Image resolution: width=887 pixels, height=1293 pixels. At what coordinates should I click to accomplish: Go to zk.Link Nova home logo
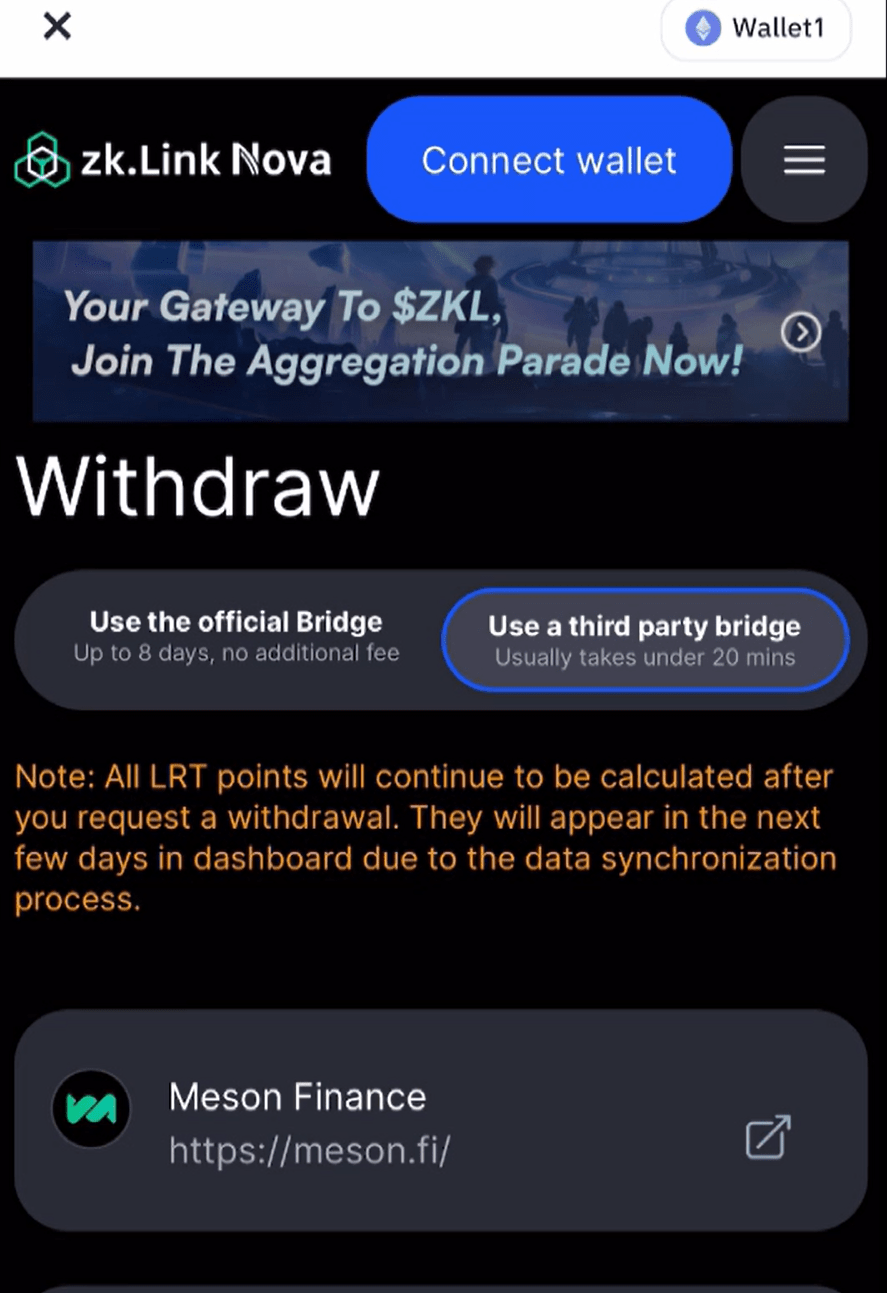(x=173, y=160)
